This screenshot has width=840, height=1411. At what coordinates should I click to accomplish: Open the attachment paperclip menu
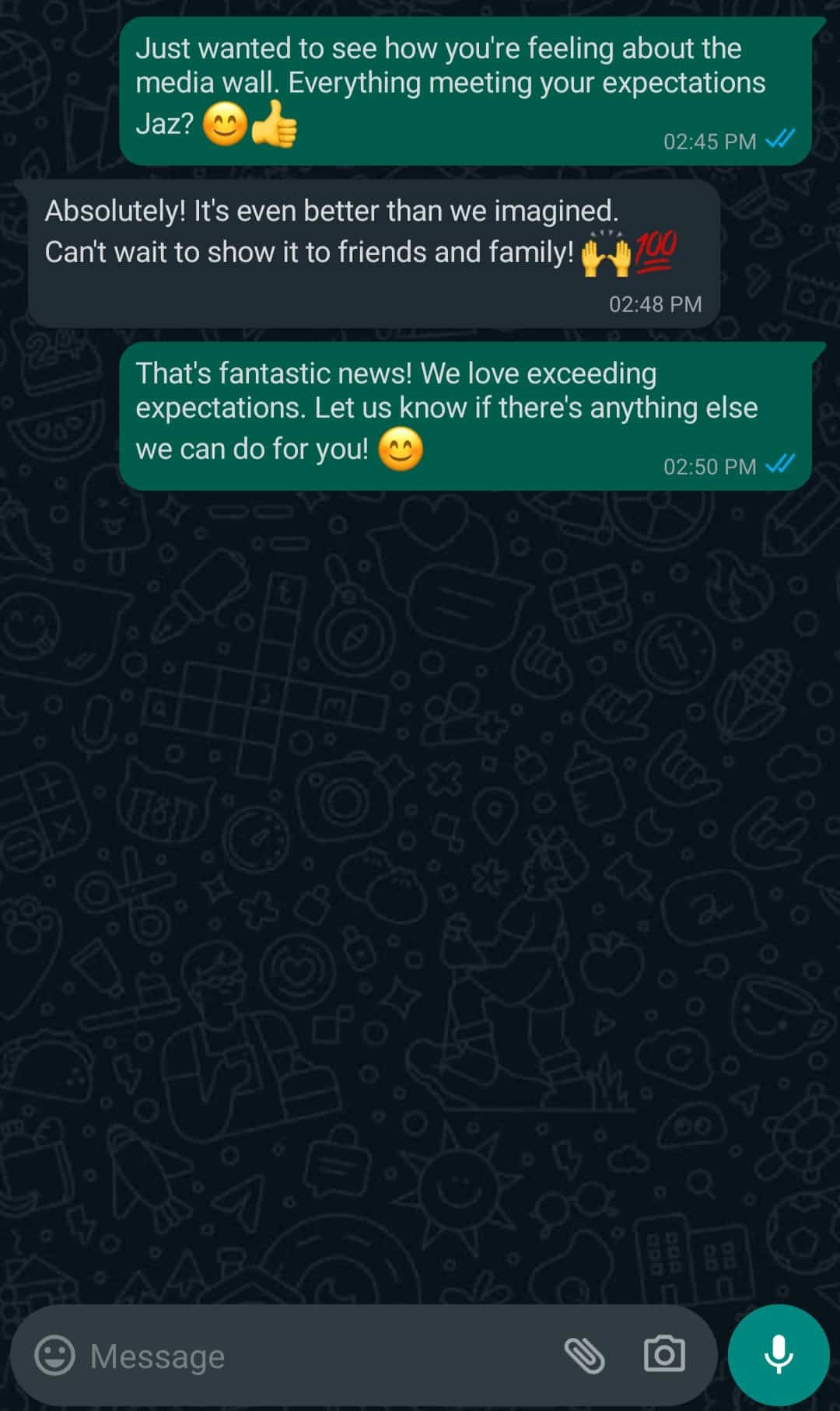(x=584, y=1356)
